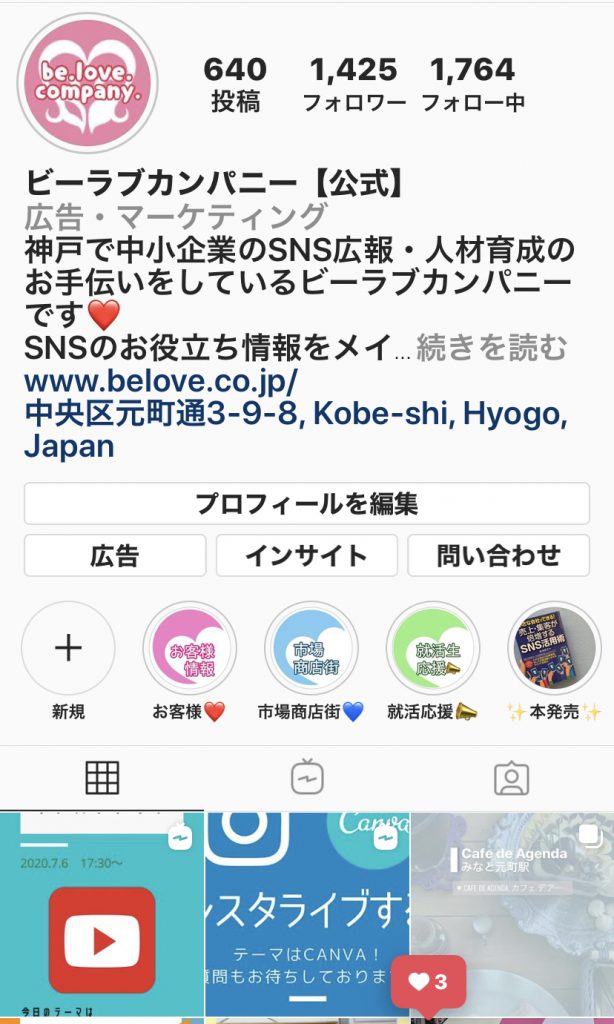614x1024 pixels.
Task: Tap the プロフィールを編集 button
Action: click(x=306, y=504)
